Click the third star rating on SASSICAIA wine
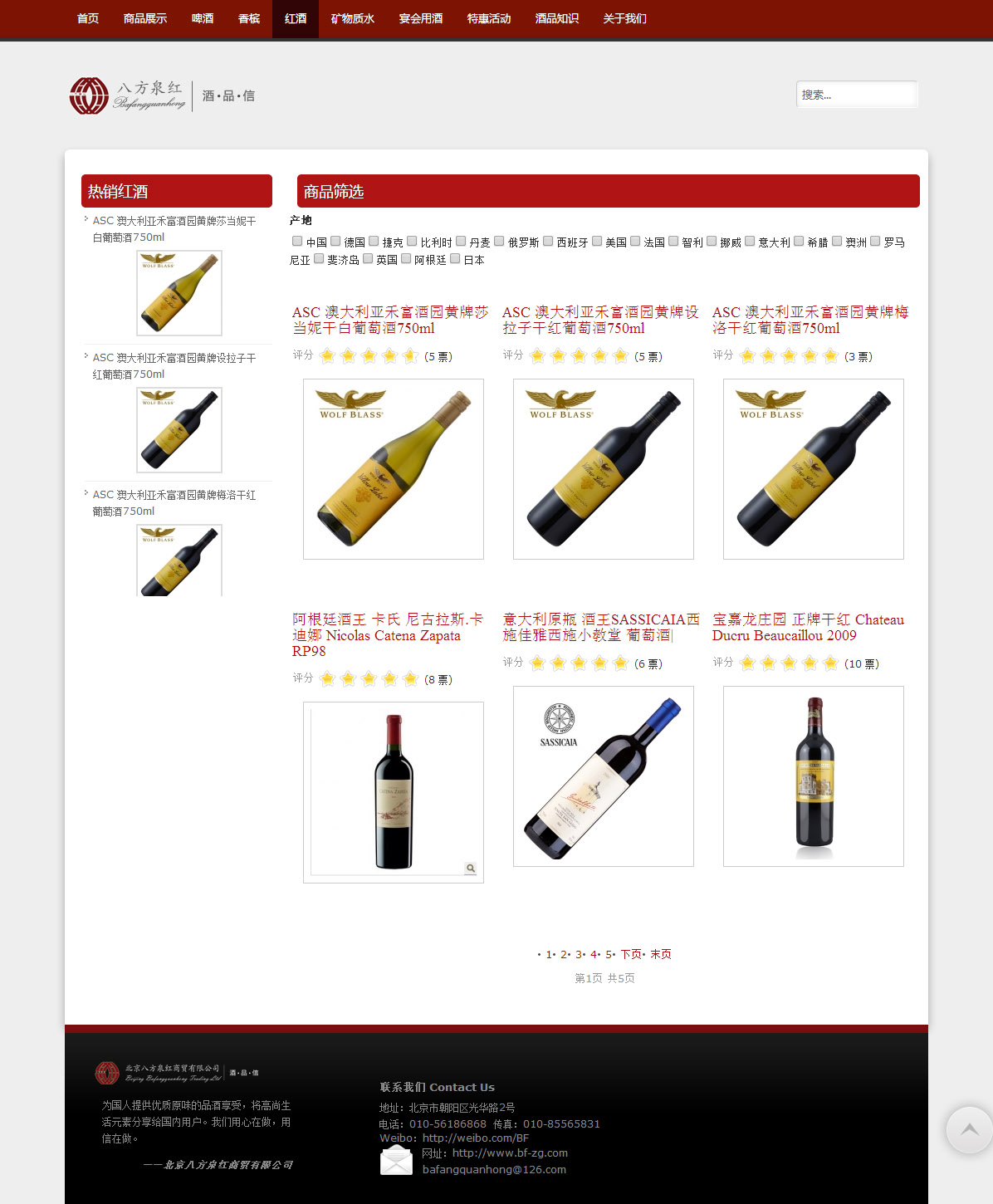 (579, 663)
